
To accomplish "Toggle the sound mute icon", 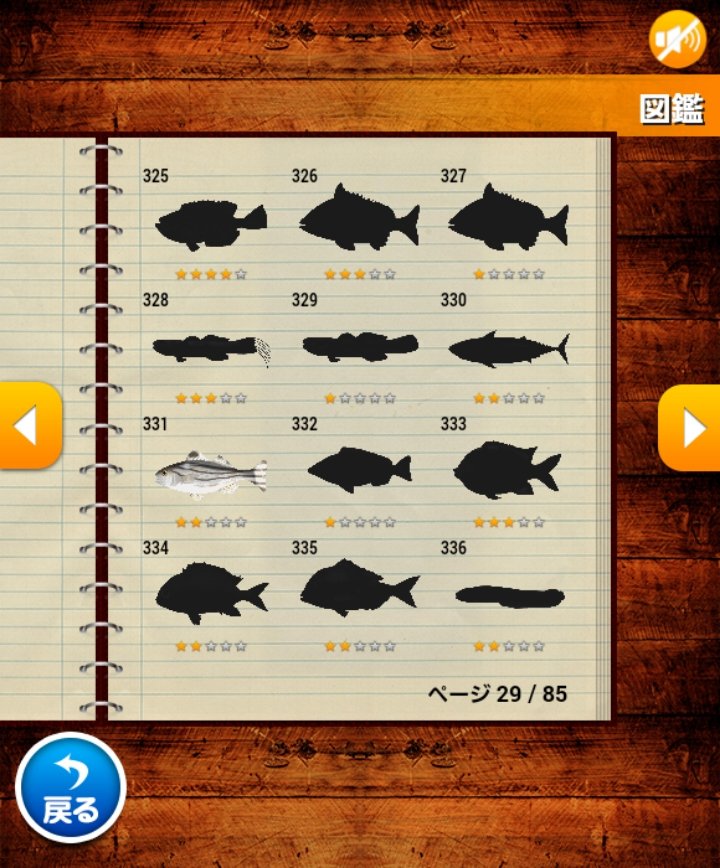I will [677, 39].
